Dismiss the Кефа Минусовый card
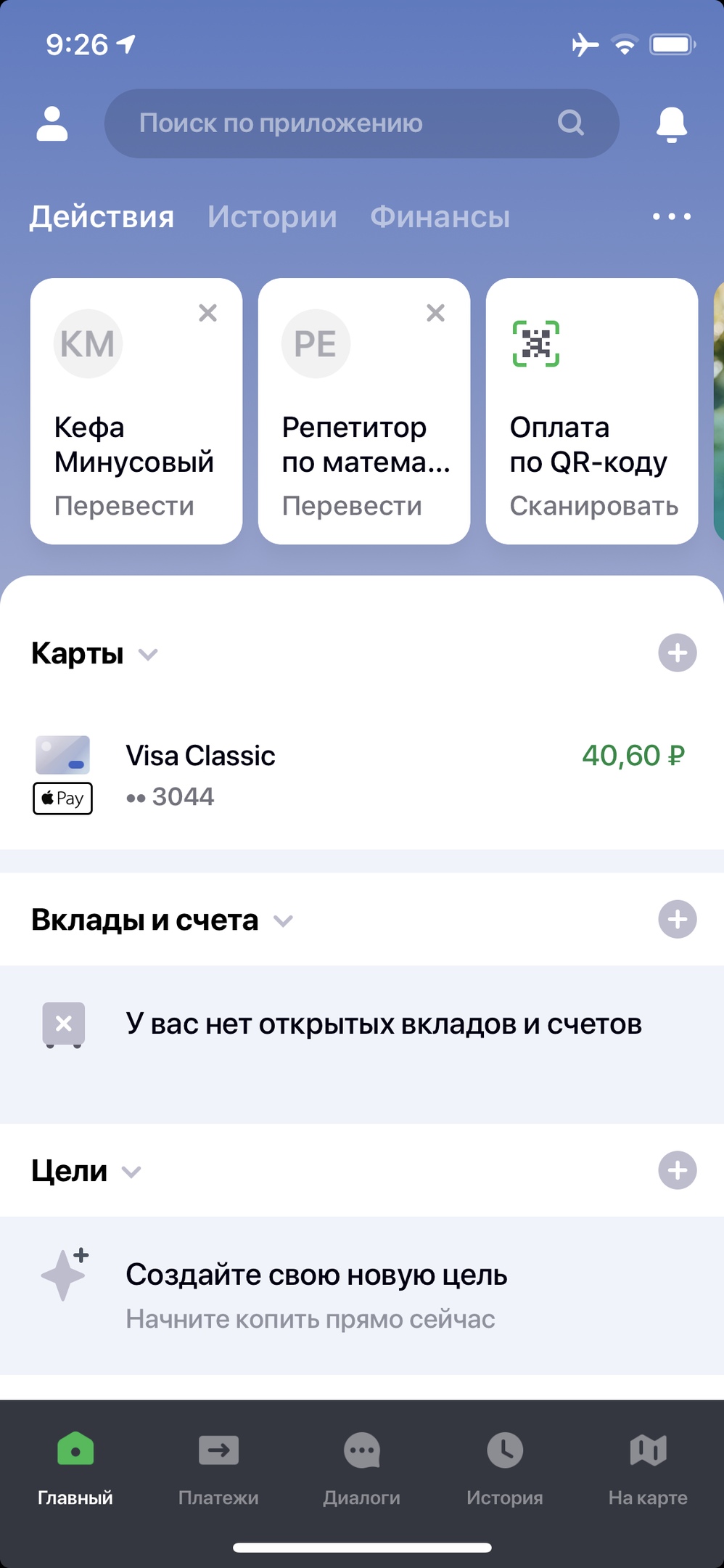 [208, 313]
